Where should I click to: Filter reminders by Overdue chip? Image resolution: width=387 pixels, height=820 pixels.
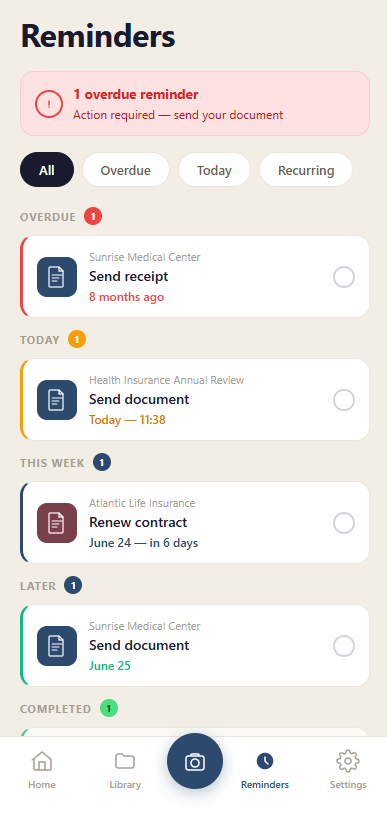tap(126, 170)
